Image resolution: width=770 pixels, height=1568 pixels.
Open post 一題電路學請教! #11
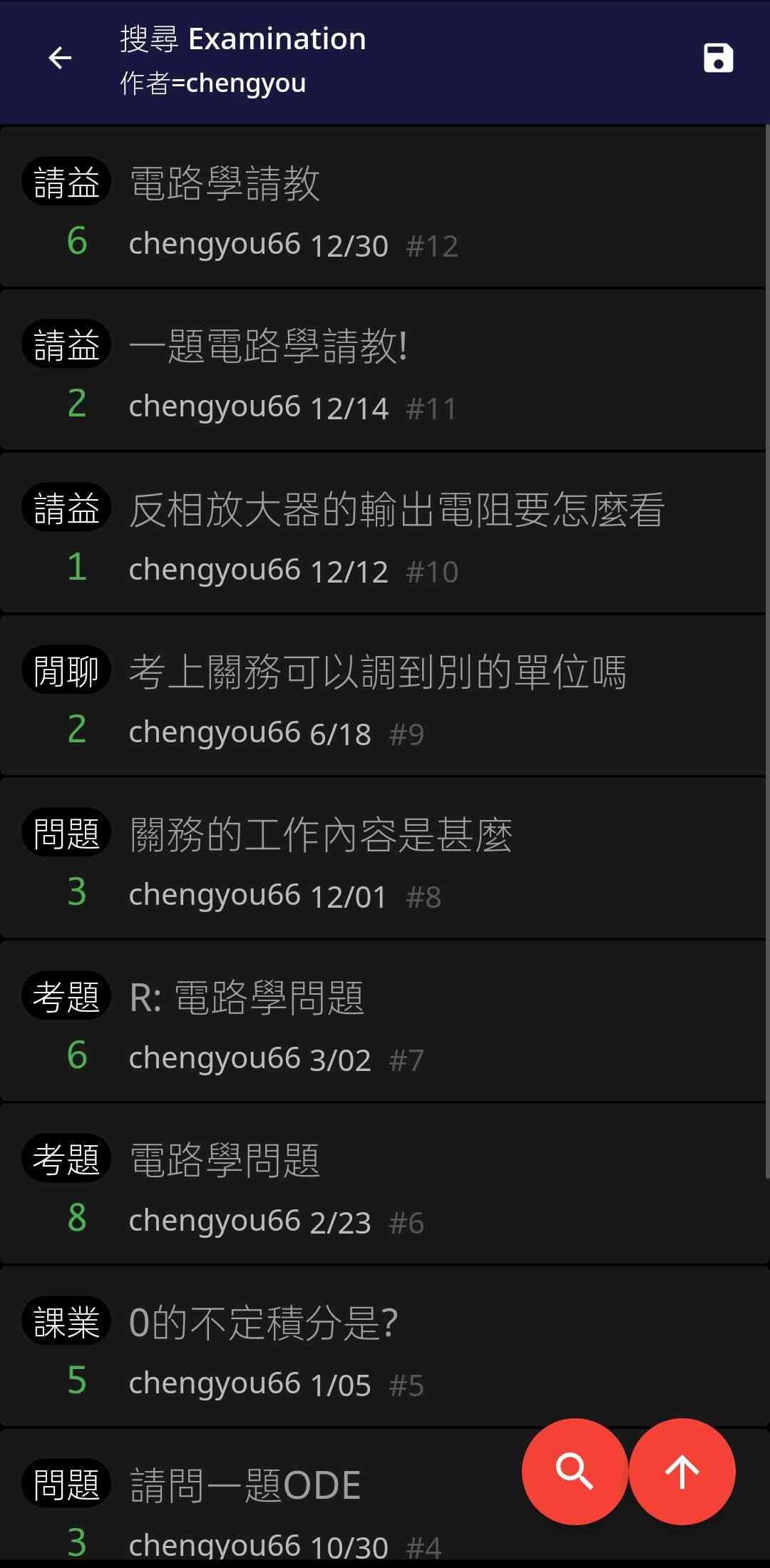point(383,370)
